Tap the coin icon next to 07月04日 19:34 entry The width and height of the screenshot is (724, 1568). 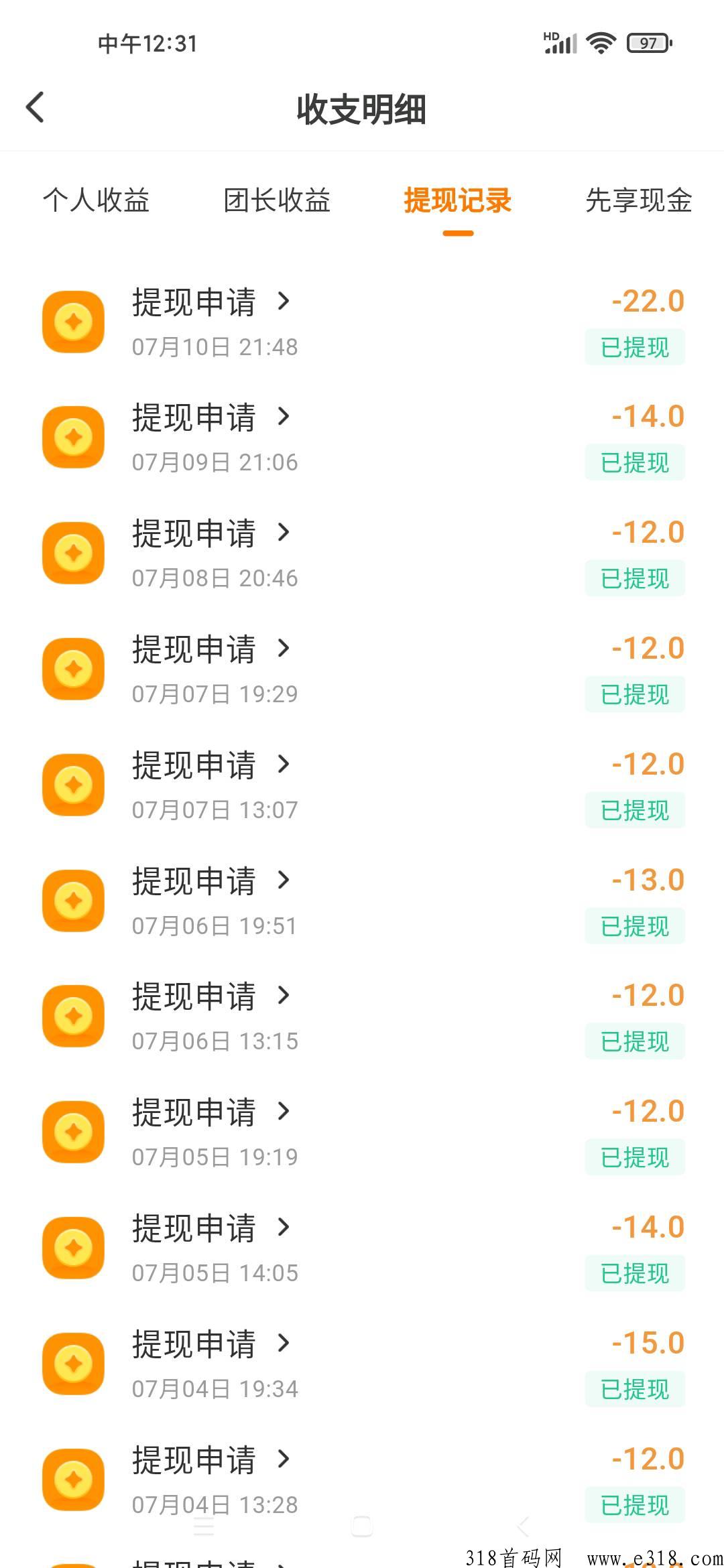74,1362
